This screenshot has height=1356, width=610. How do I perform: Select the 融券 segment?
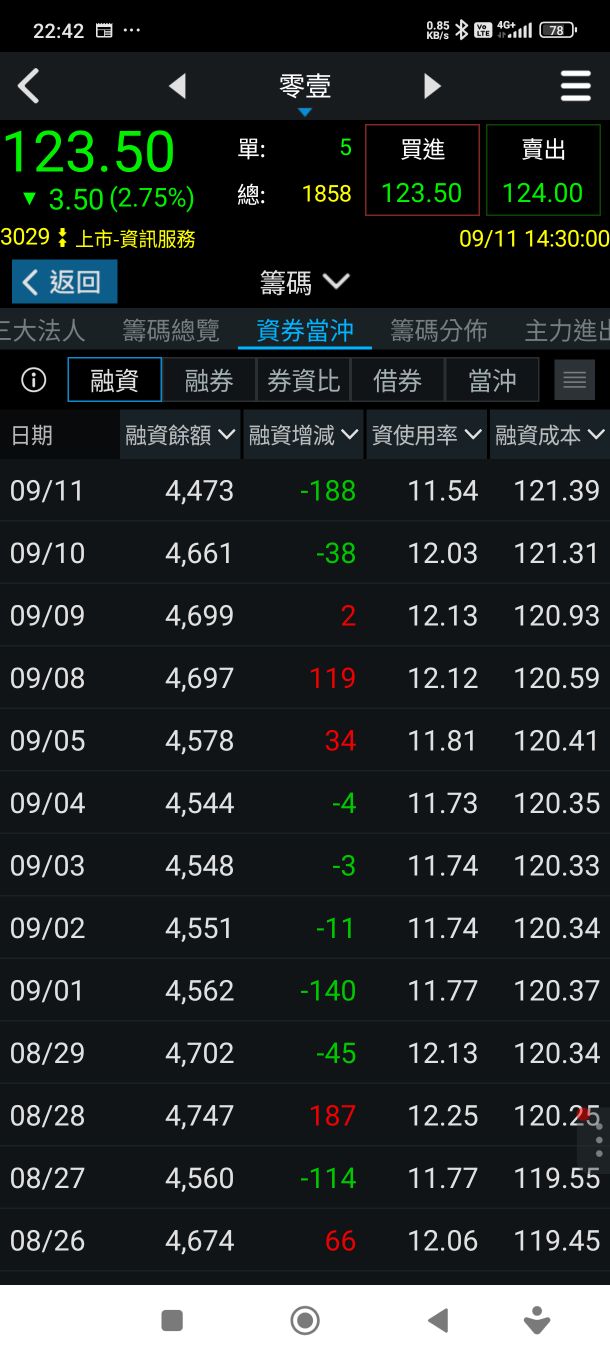click(x=209, y=380)
